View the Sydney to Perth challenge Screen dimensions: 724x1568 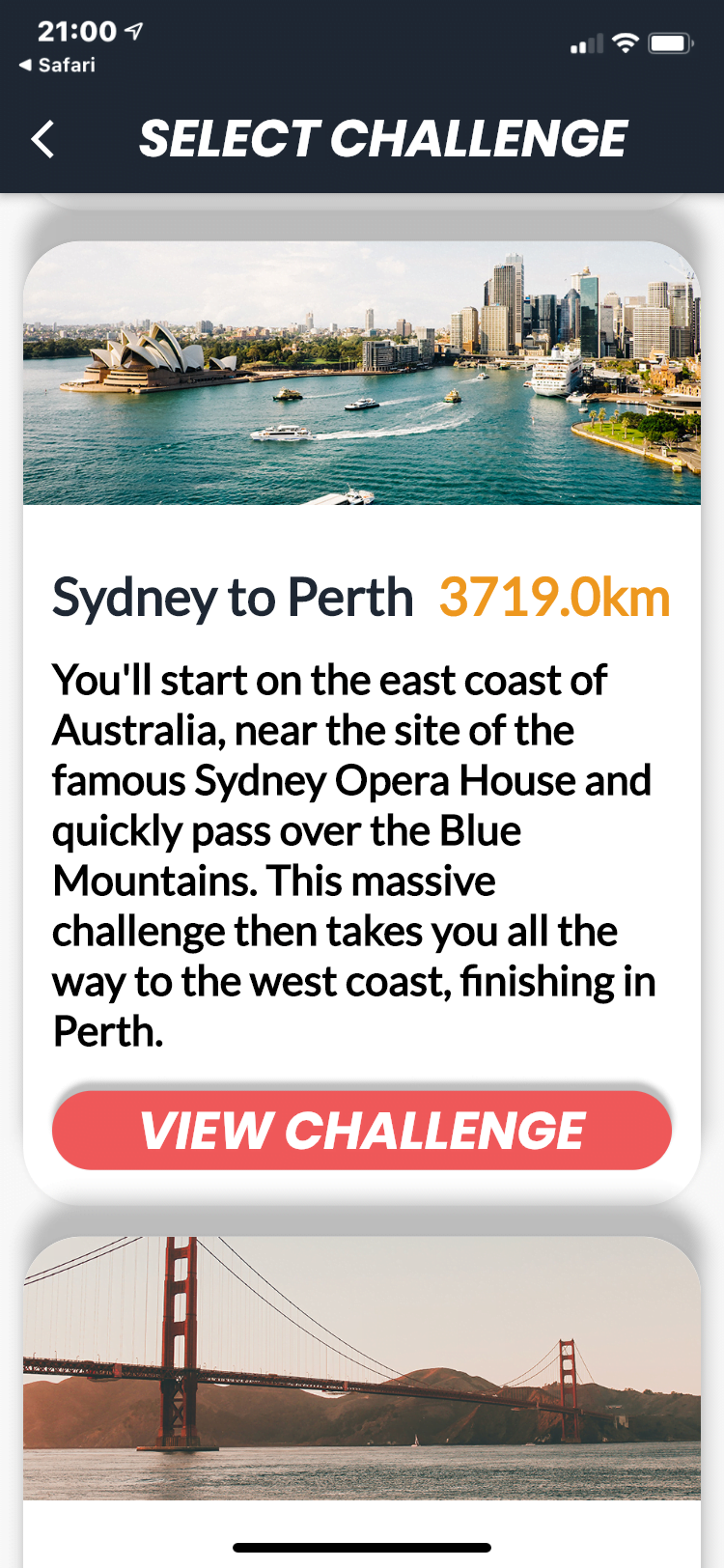tap(362, 1130)
